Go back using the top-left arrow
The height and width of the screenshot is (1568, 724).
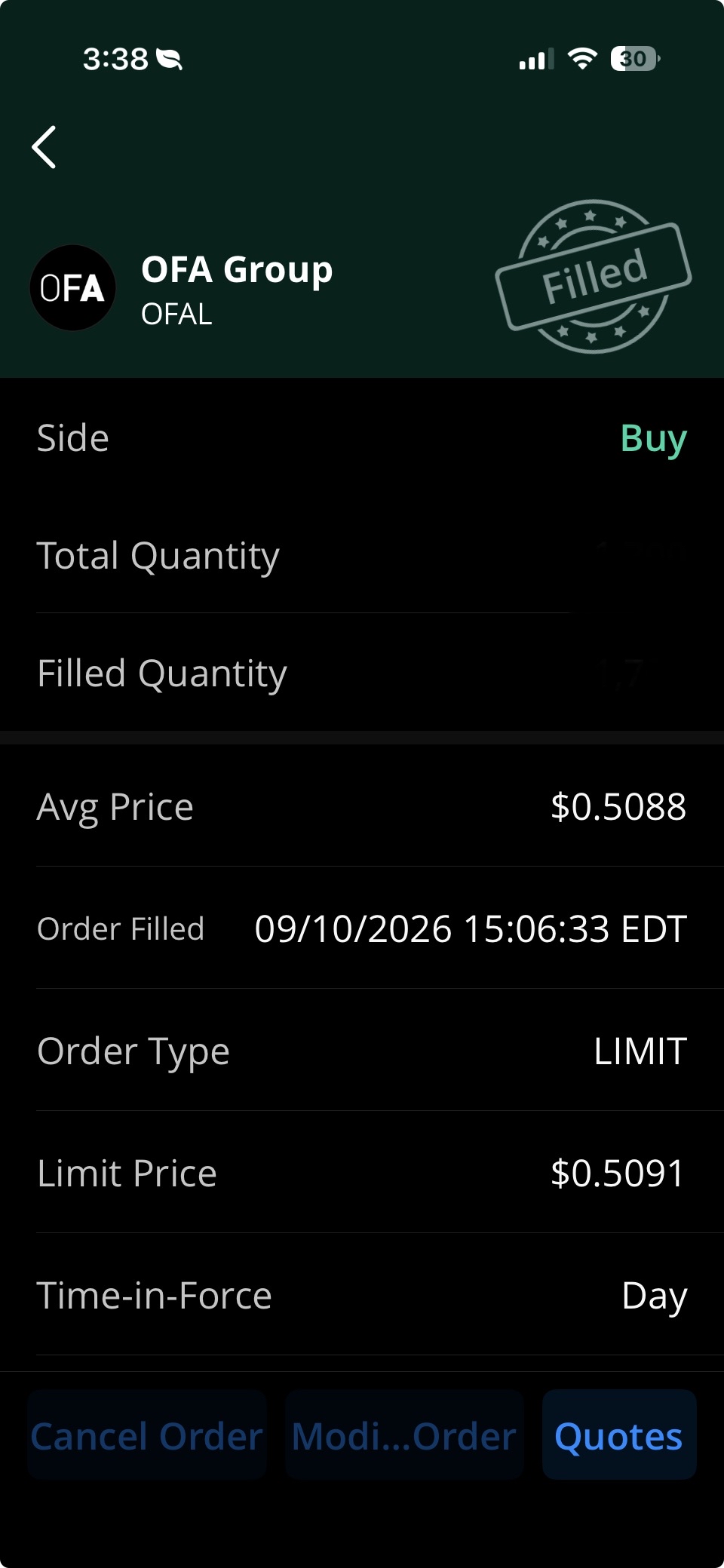(44, 147)
